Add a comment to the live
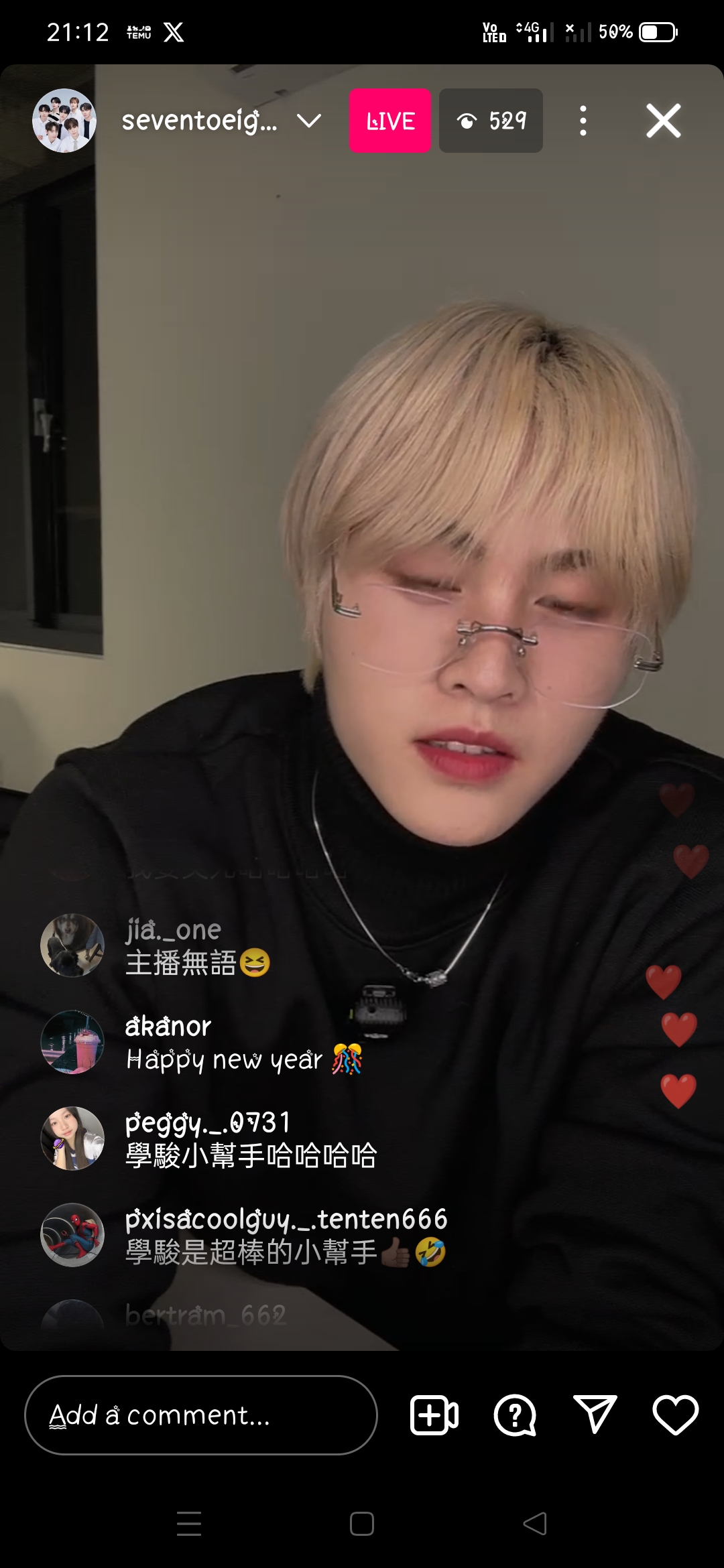The height and width of the screenshot is (1568, 724). click(201, 1415)
